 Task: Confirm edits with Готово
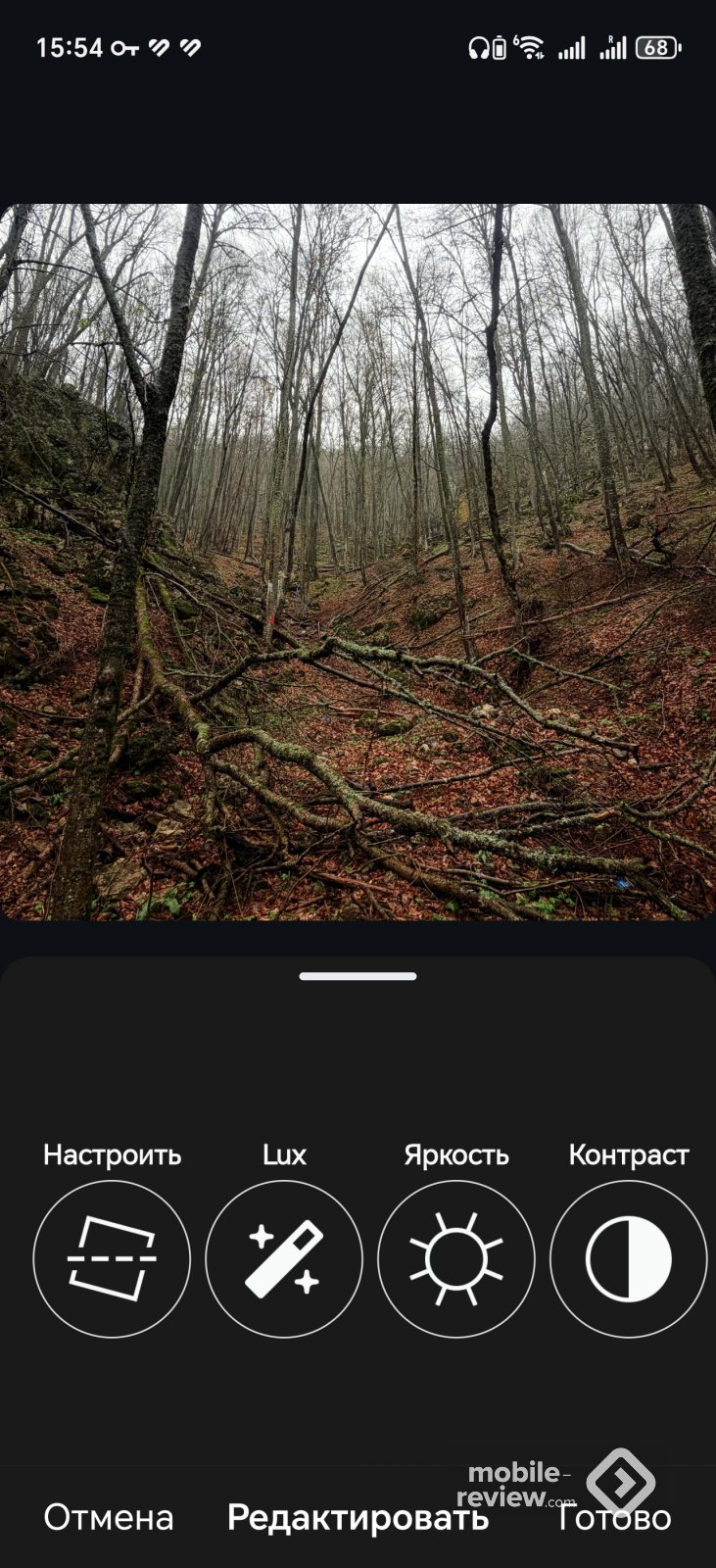pos(615,1518)
